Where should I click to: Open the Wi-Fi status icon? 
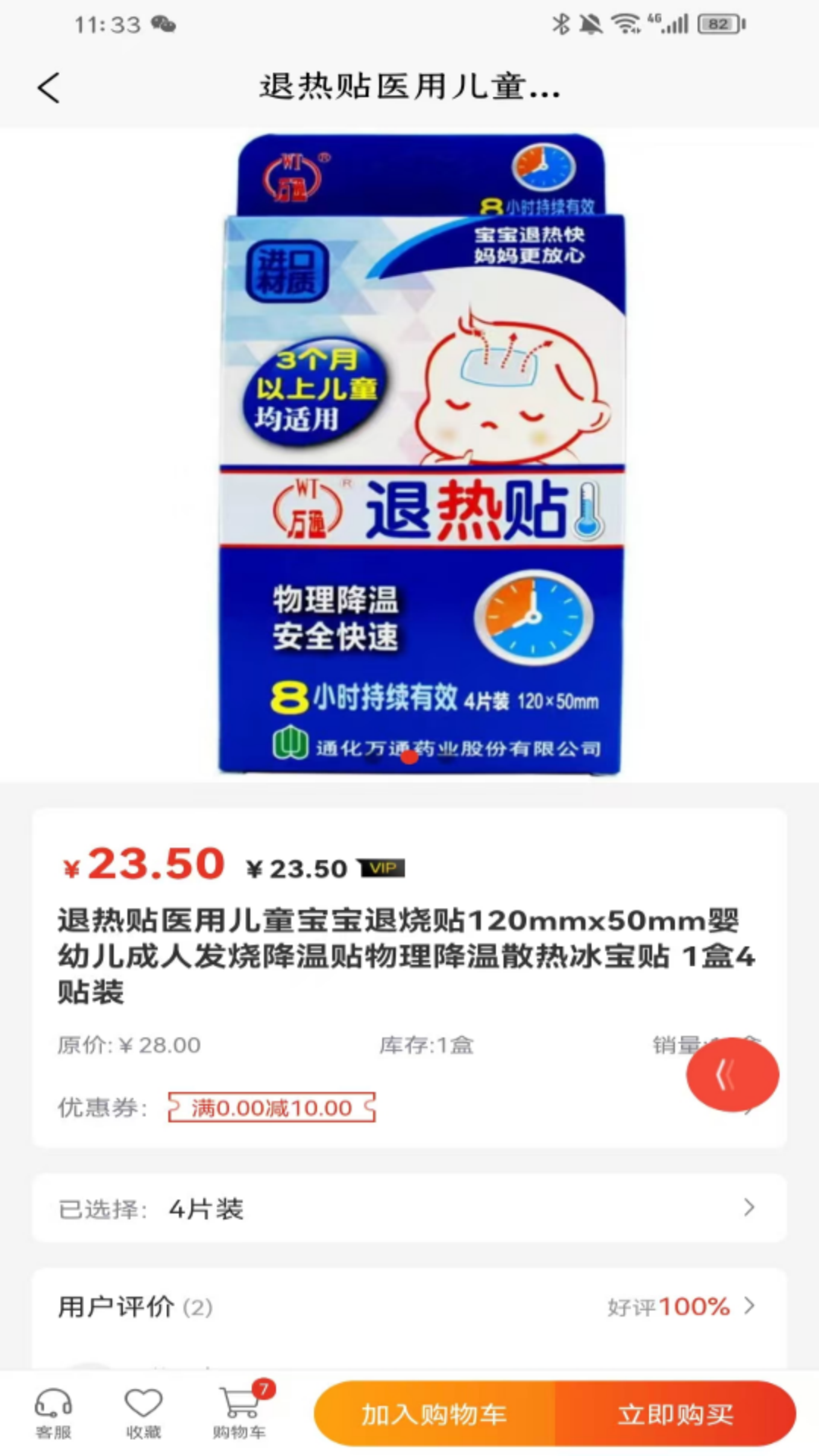point(625,24)
